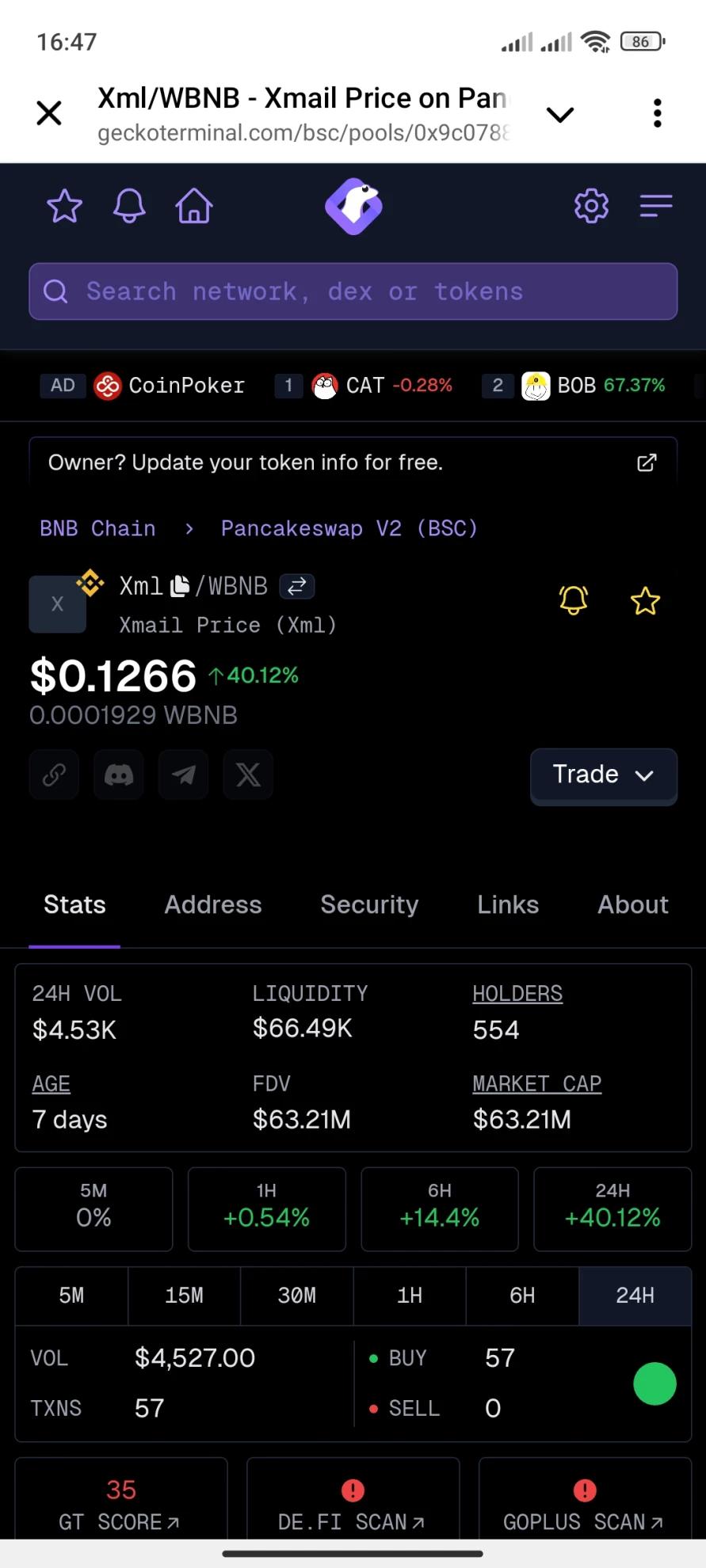
Task: Select the 1H volume timeframe
Action: [x=410, y=1296]
